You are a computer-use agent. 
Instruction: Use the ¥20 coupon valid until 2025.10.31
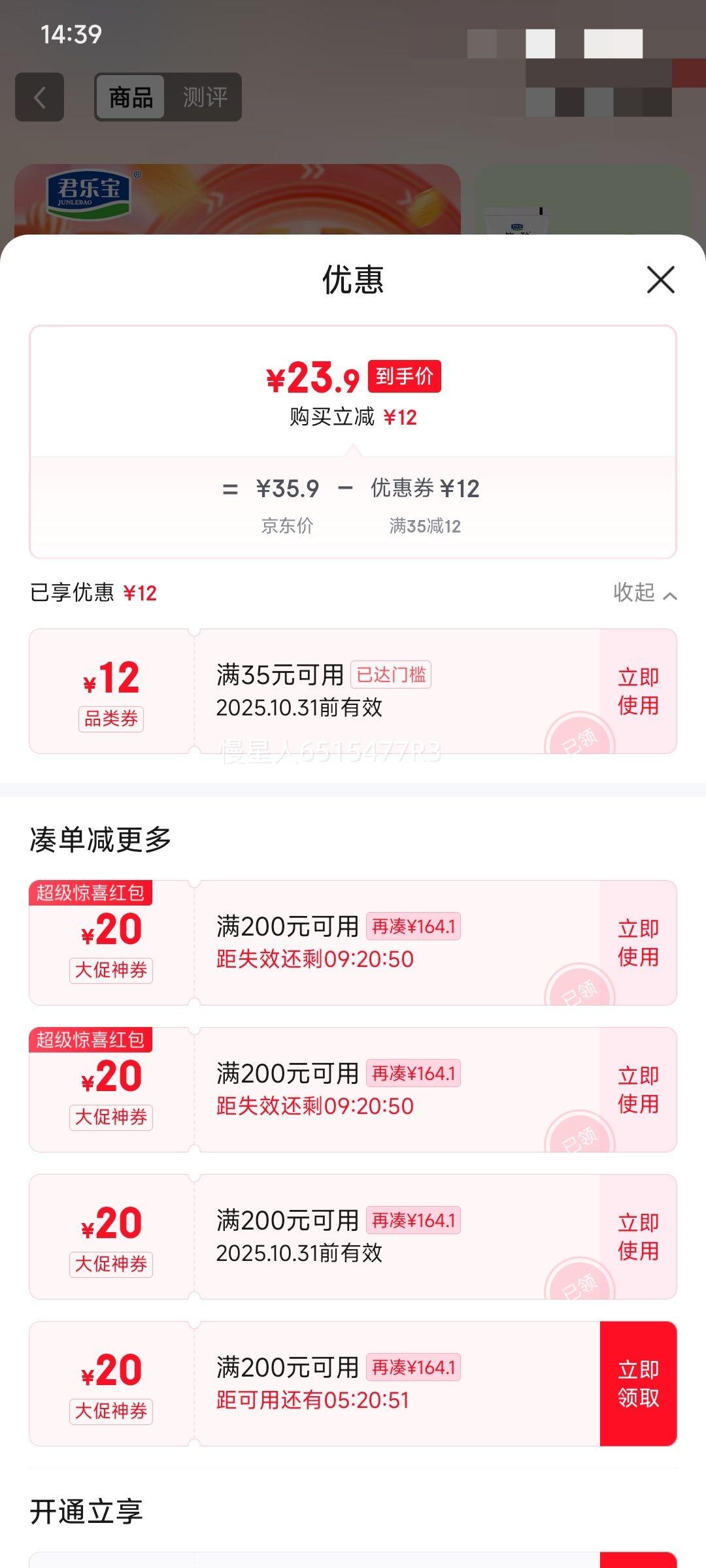[x=638, y=1237]
